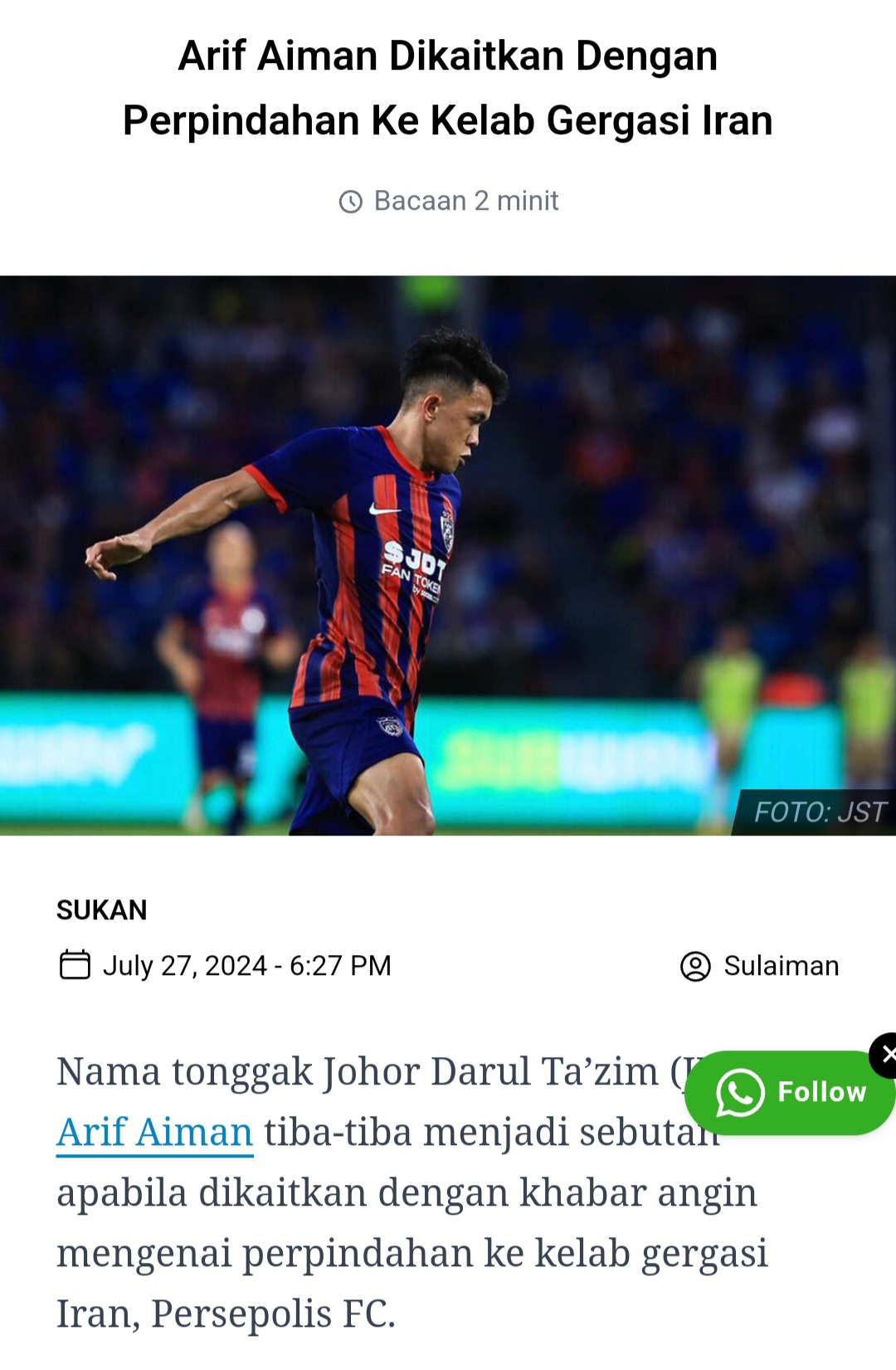
Task: View author Sulaiman's profile
Action: [x=780, y=966]
